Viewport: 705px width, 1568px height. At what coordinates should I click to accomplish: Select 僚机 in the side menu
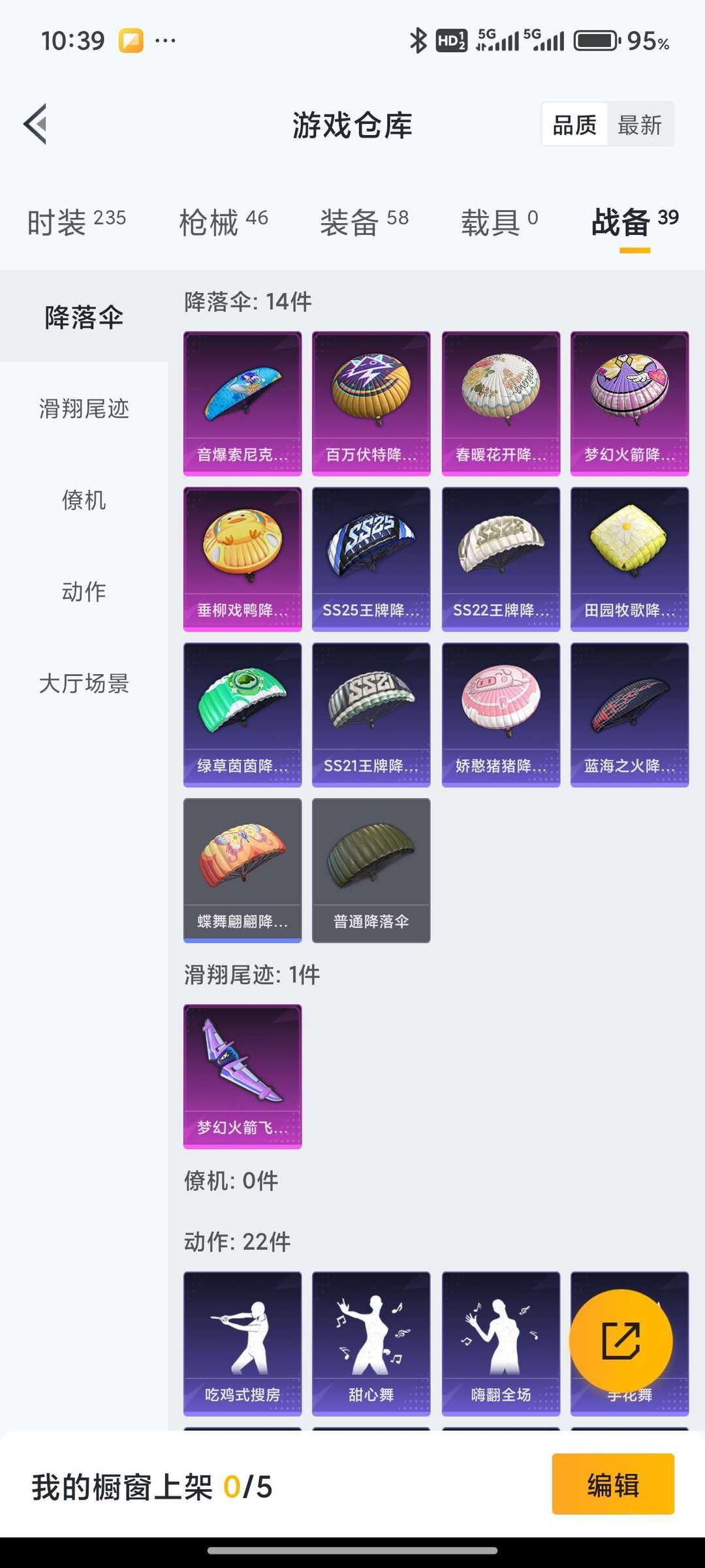coord(84,500)
